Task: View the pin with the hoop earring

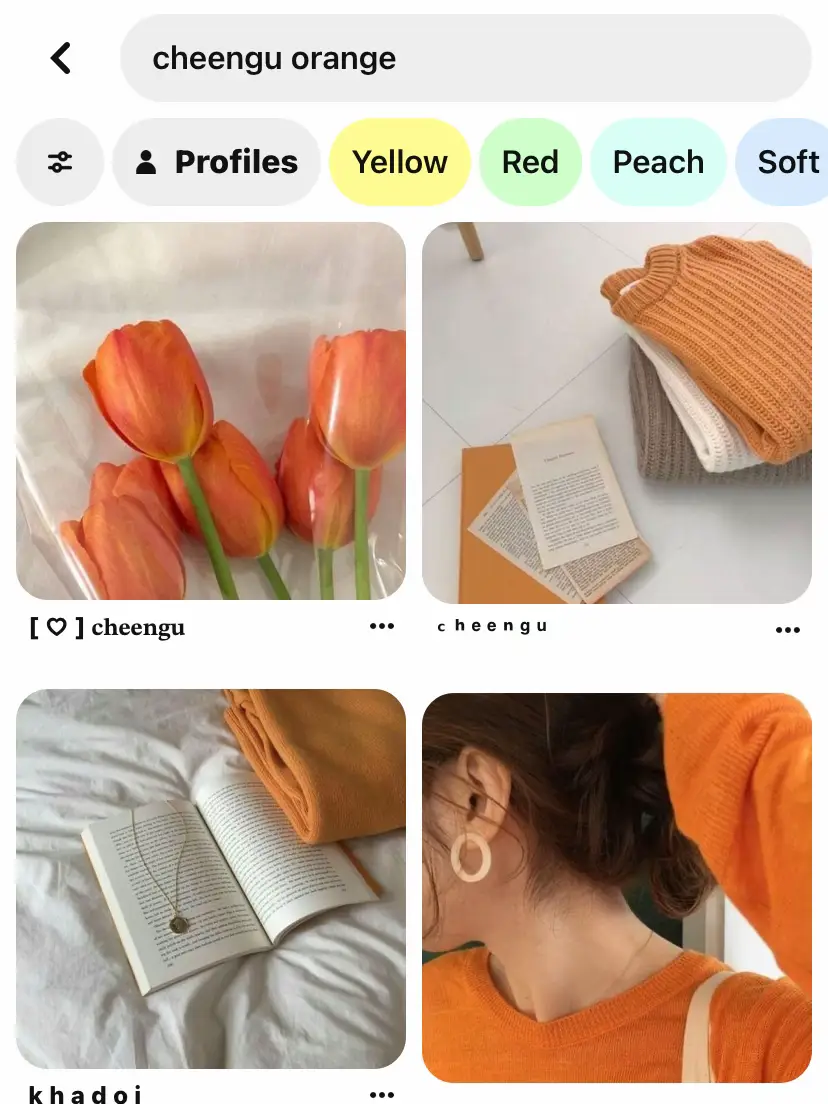Action: pyautogui.click(x=616, y=887)
